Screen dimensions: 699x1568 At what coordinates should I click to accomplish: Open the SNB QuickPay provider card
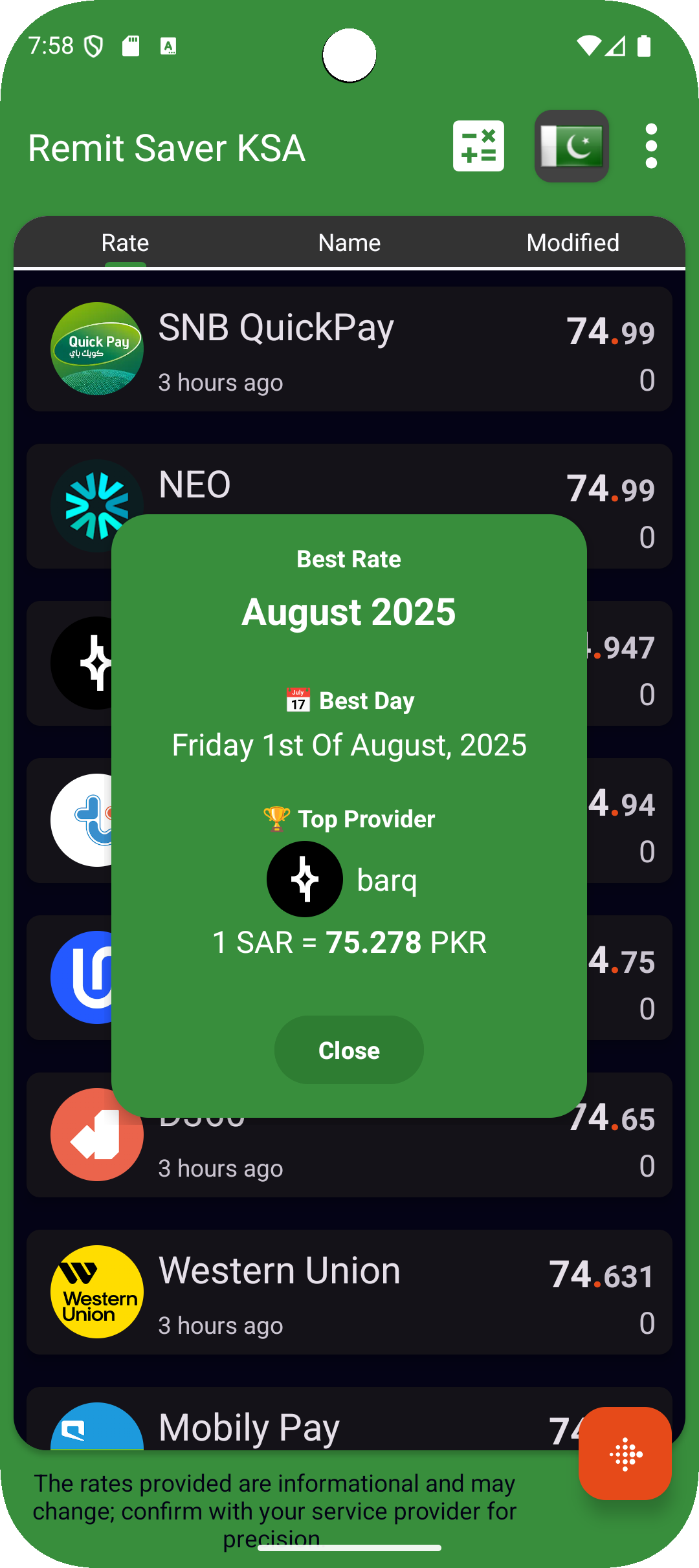coord(349,349)
